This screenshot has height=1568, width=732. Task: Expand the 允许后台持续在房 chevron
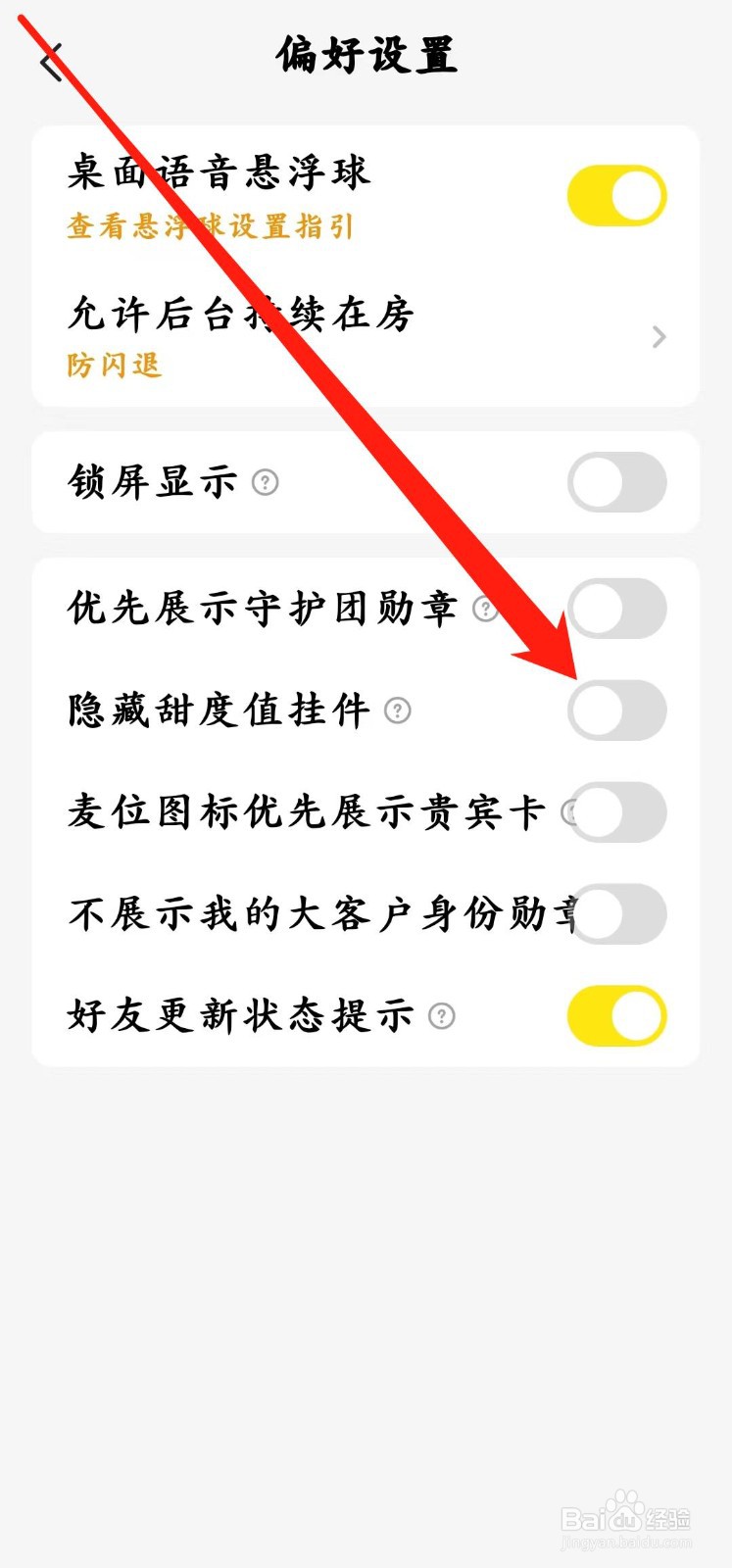658,337
